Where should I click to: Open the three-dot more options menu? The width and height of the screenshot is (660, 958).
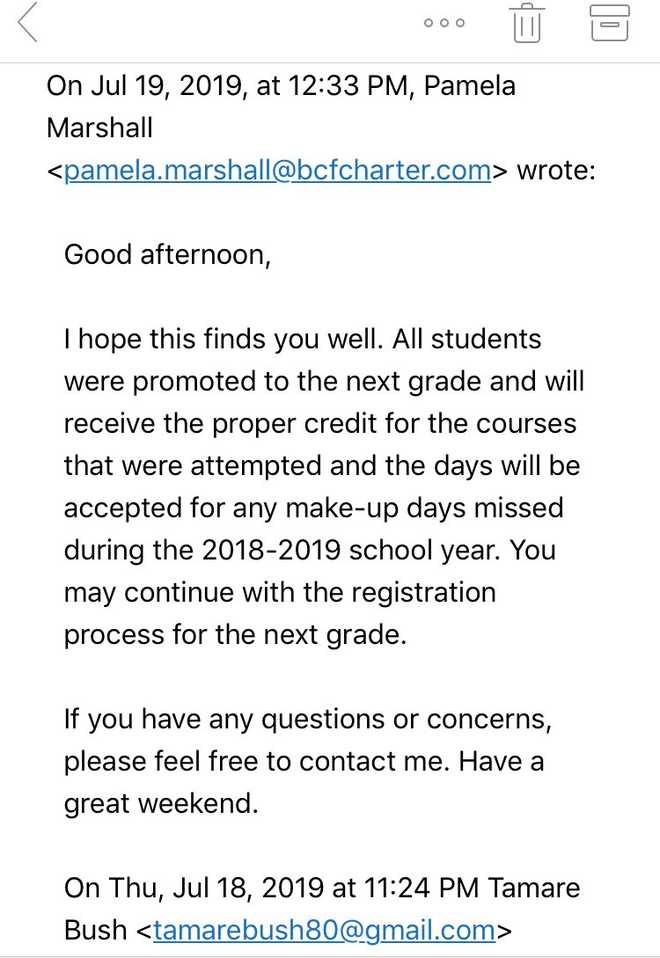pyautogui.click(x=444, y=23)
